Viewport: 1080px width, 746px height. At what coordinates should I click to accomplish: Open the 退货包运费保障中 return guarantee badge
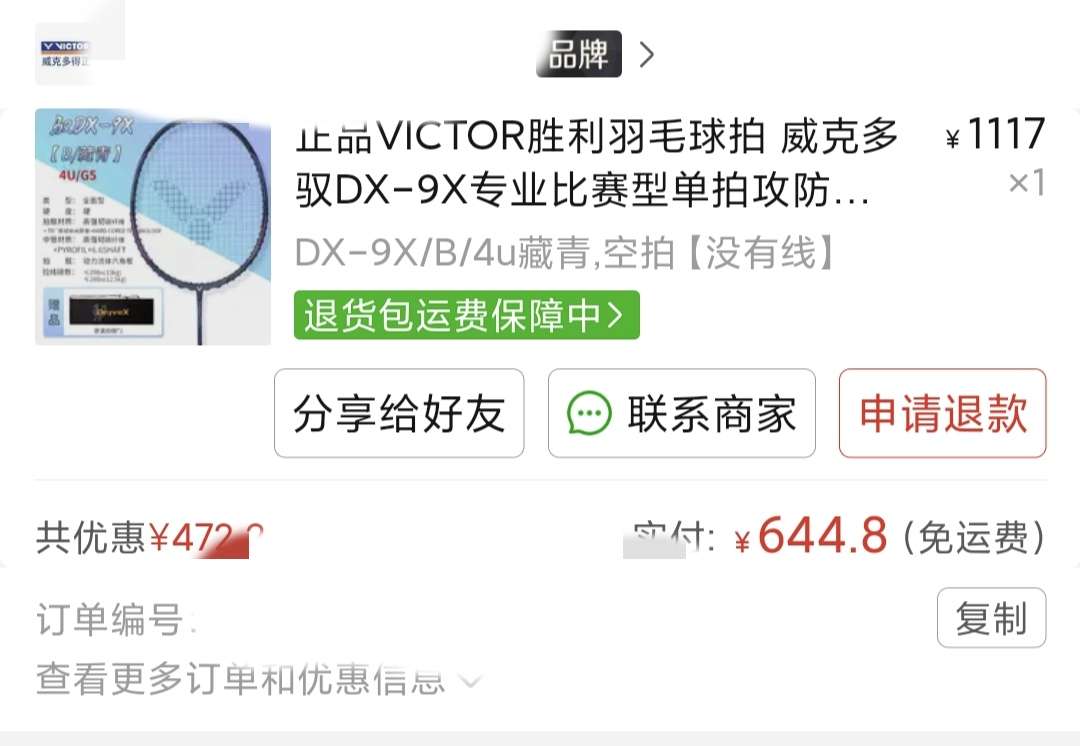(x=466, y=315)
